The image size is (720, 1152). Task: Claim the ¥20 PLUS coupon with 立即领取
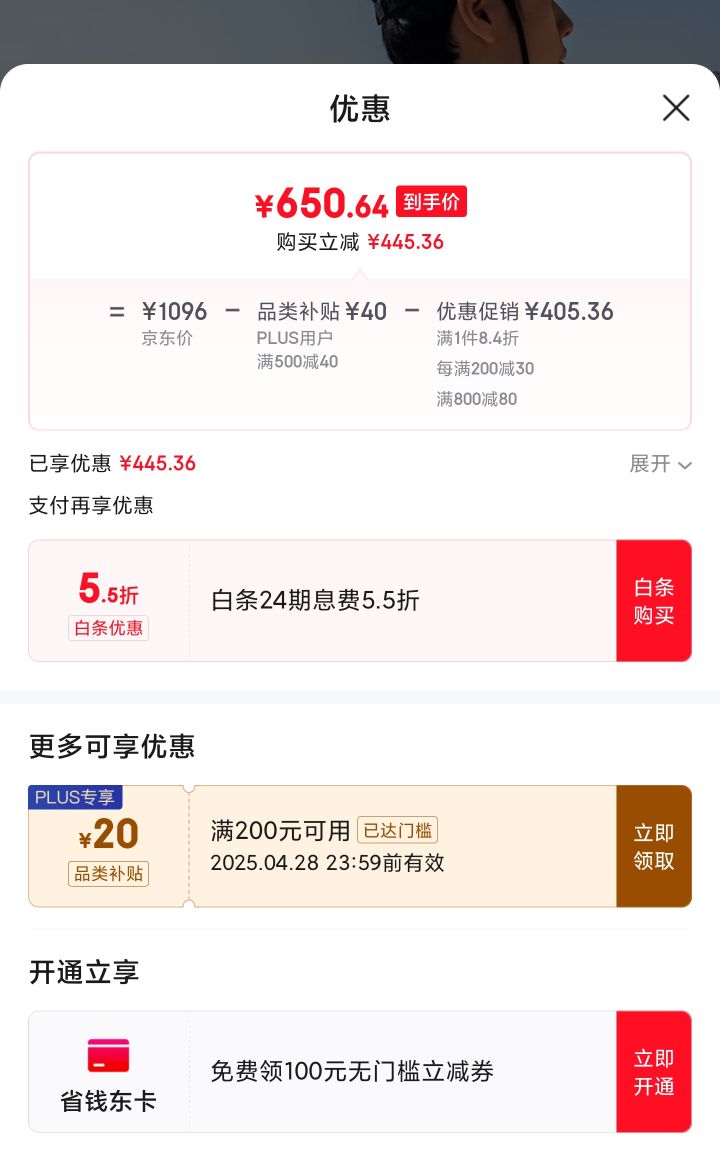click(654, 846)
